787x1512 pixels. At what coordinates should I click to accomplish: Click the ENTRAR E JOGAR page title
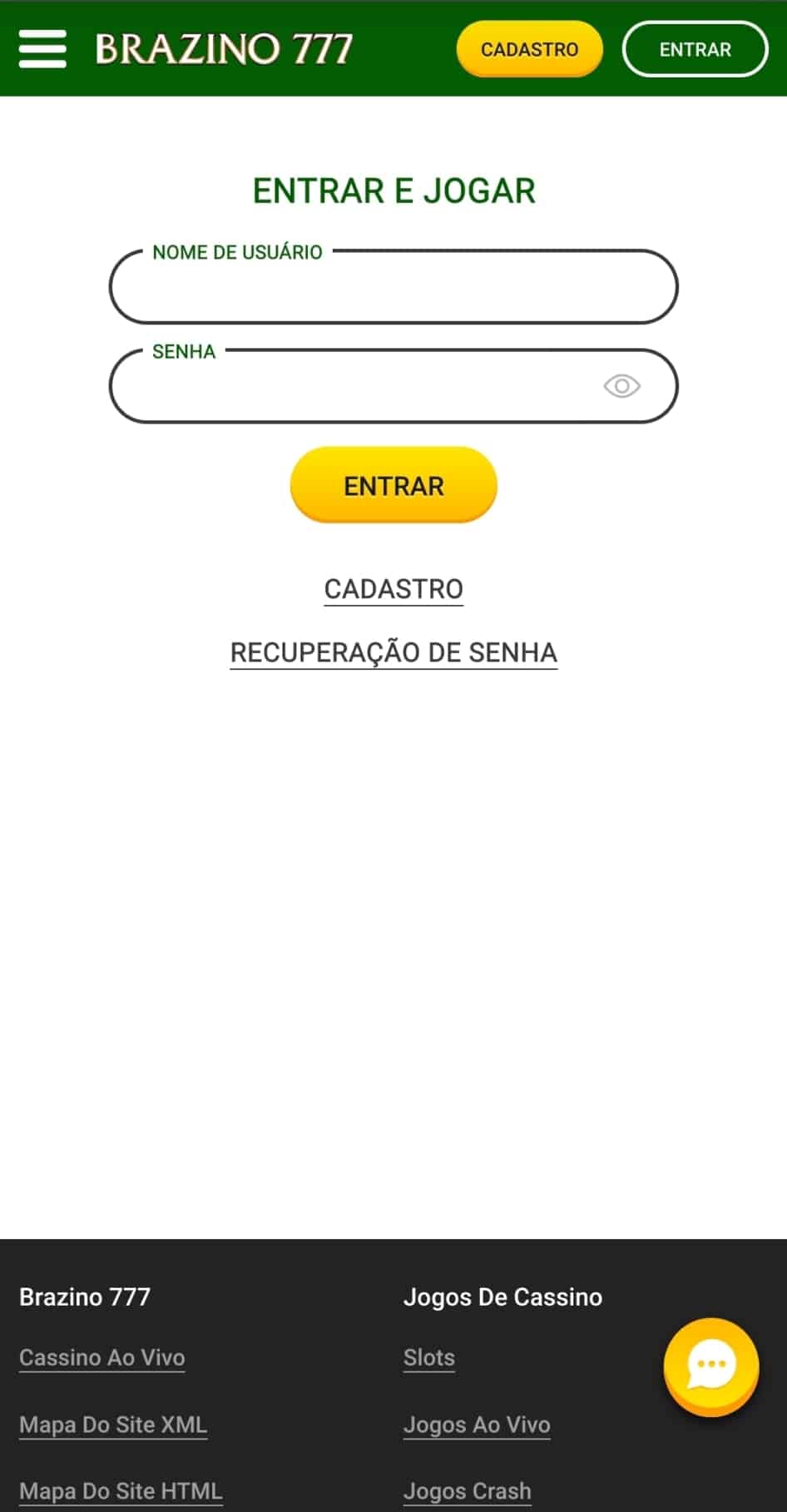point(393,190)
